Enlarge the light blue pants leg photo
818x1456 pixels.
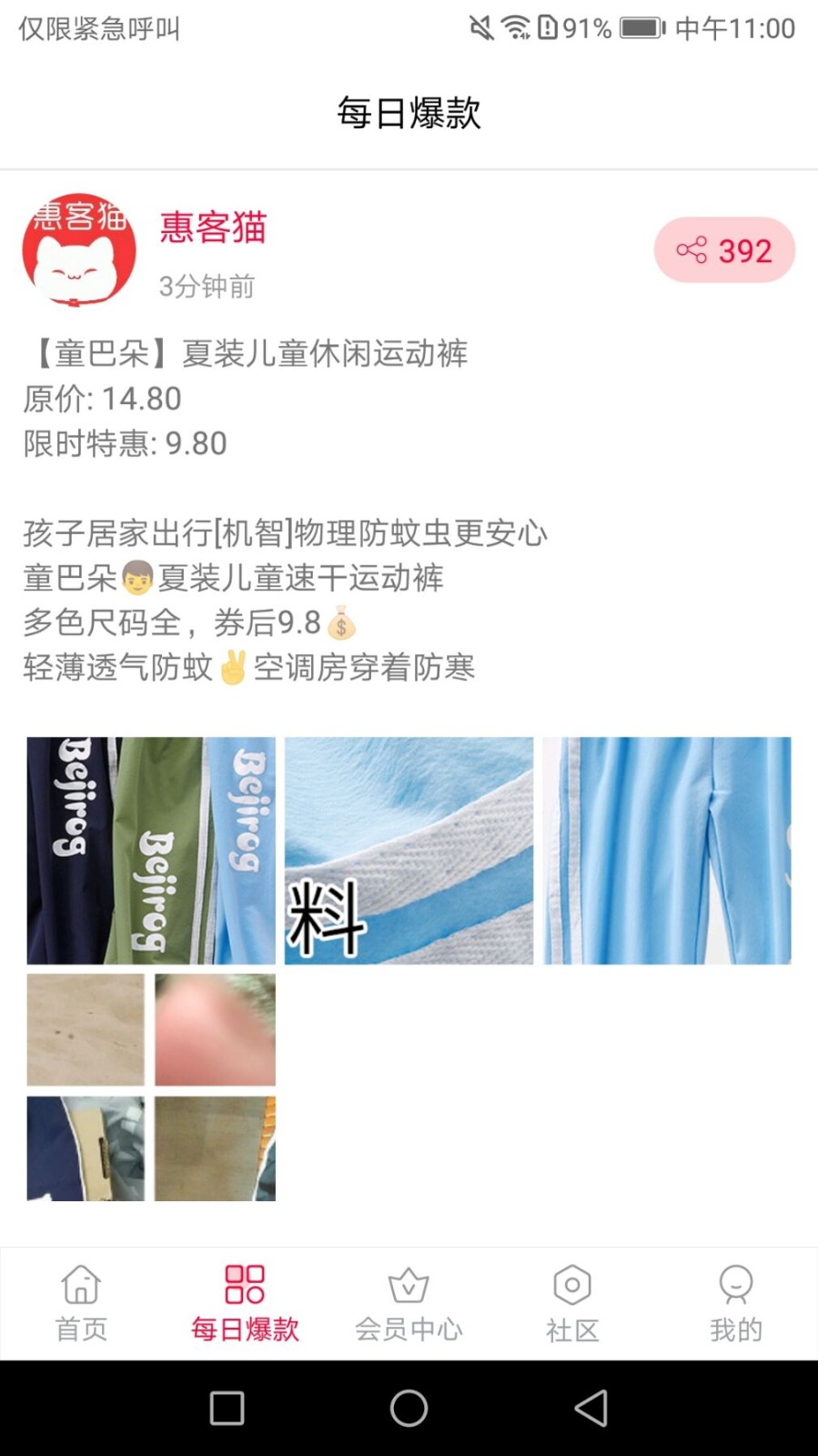coord(667,850)
